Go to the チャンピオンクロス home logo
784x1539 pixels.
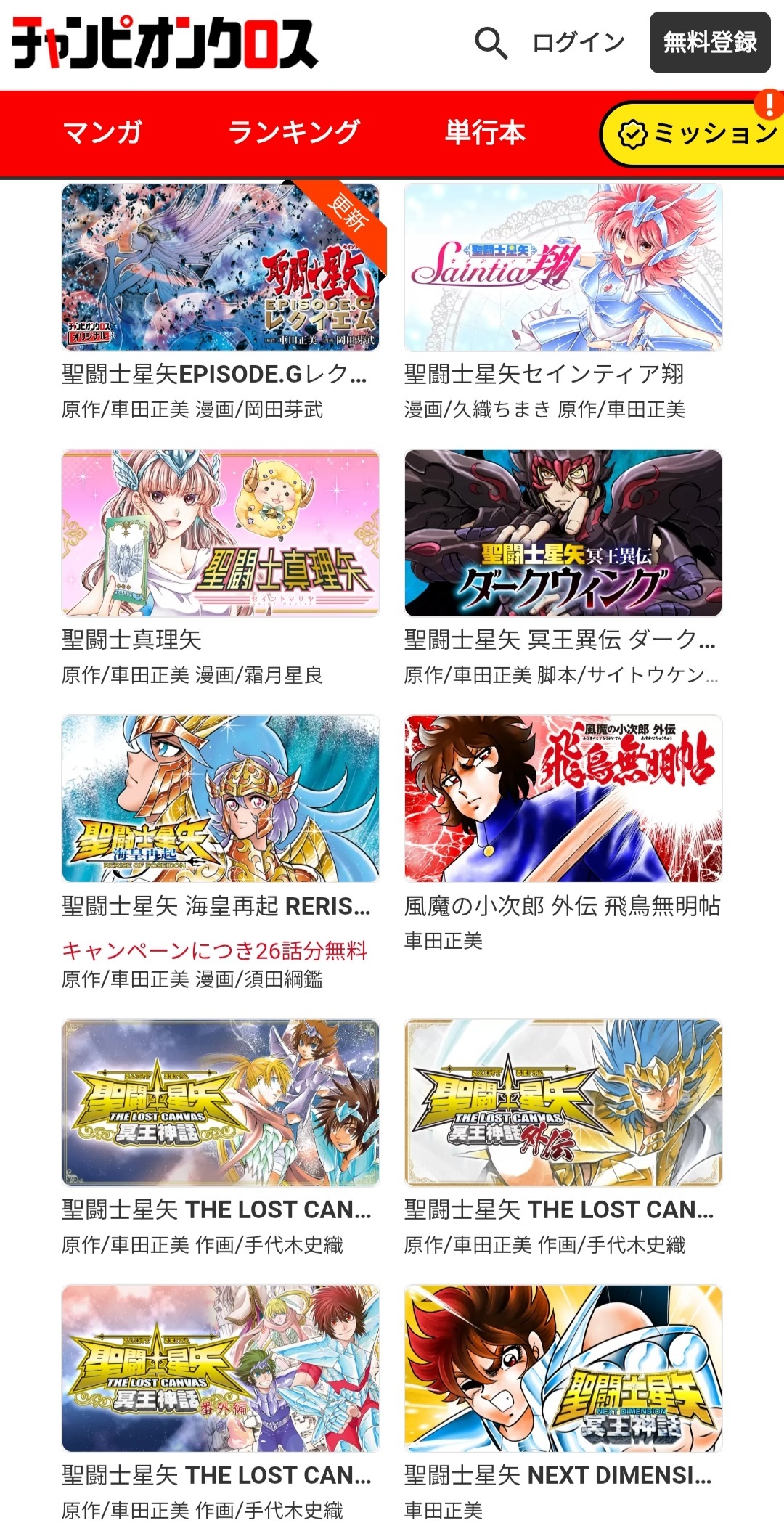click(x=165, y=43)
